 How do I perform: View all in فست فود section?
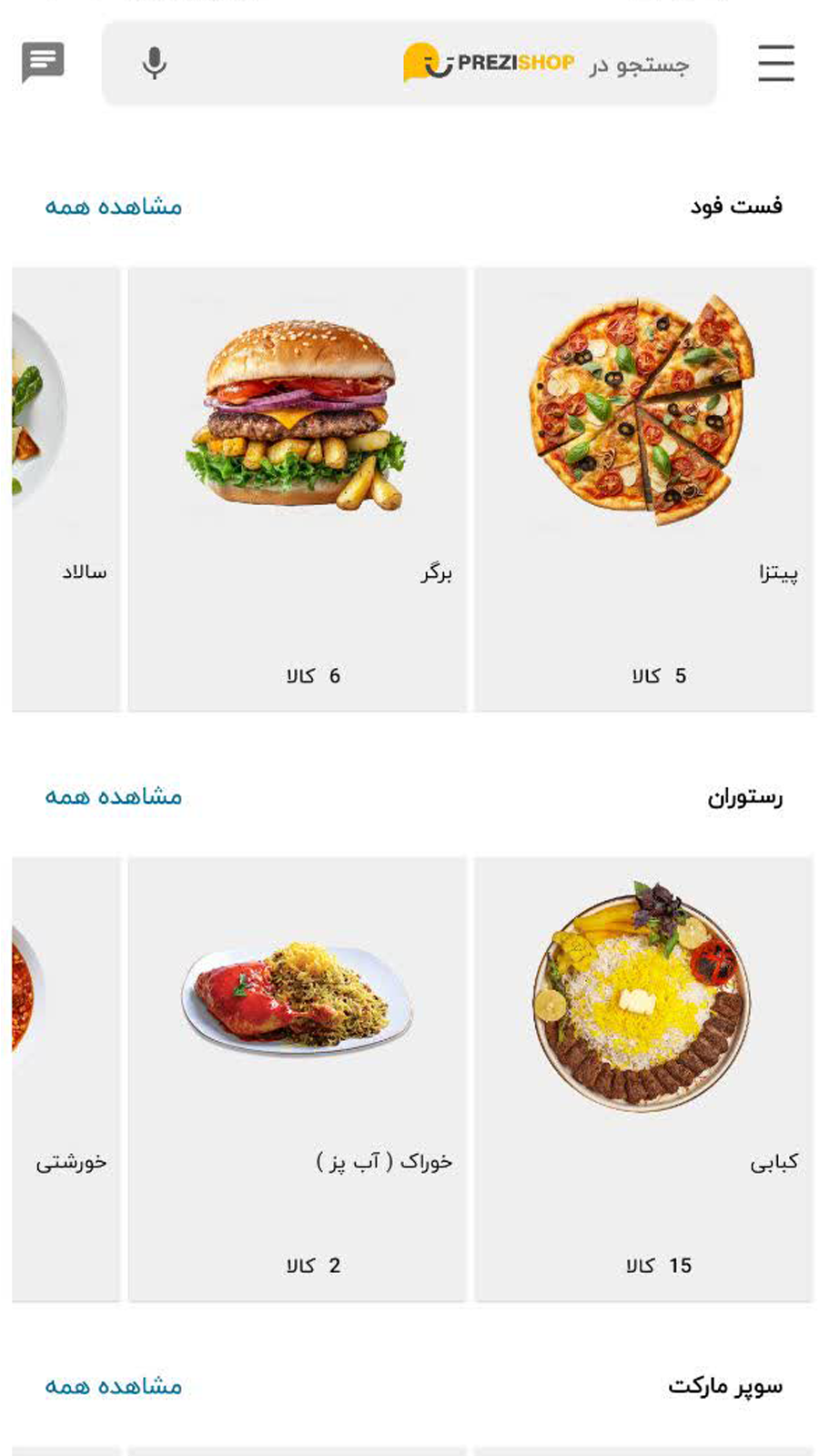(x=114, y=207)
